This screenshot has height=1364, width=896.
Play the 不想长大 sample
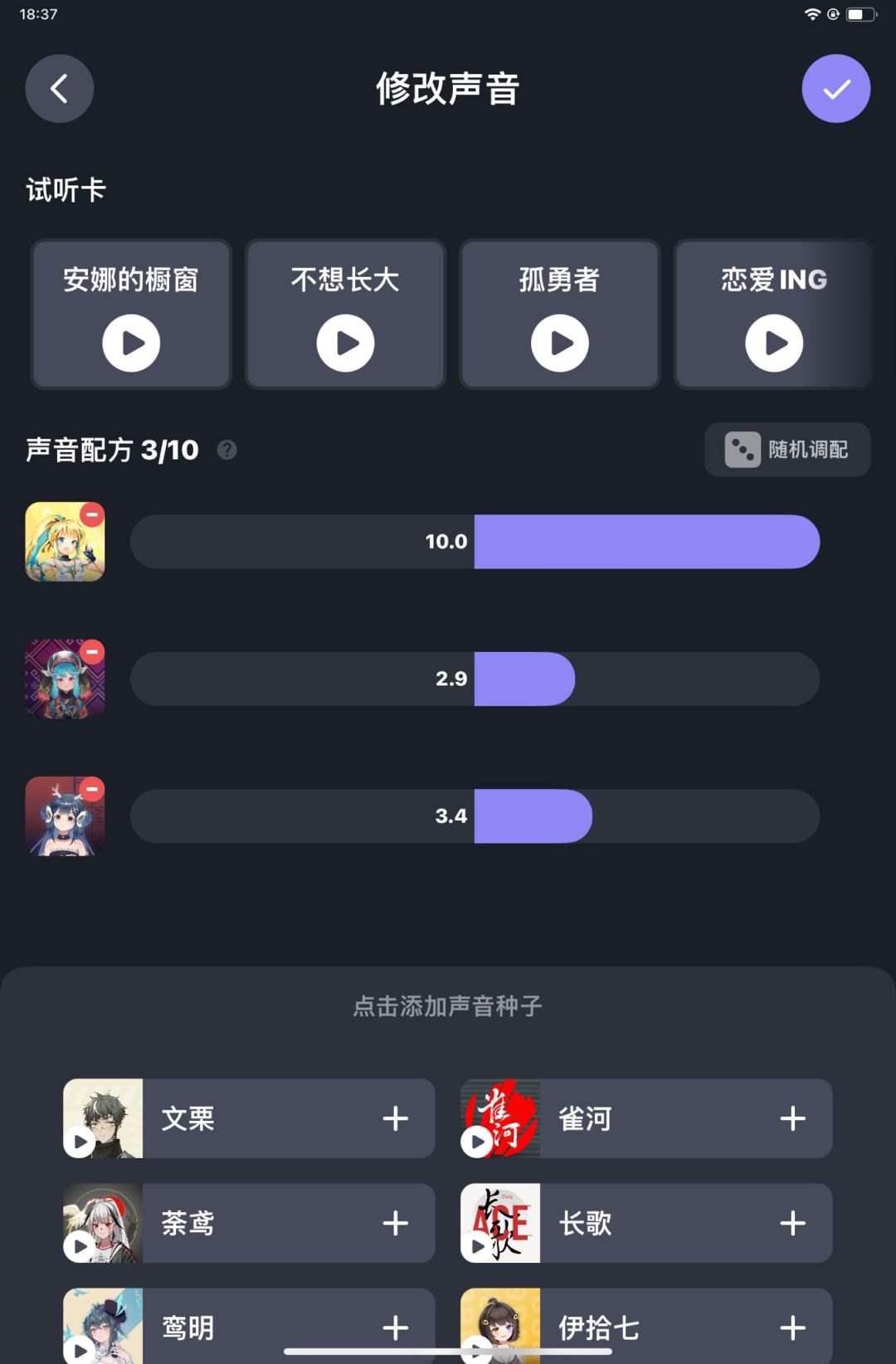pyautogui.click(x=345, y=343)
